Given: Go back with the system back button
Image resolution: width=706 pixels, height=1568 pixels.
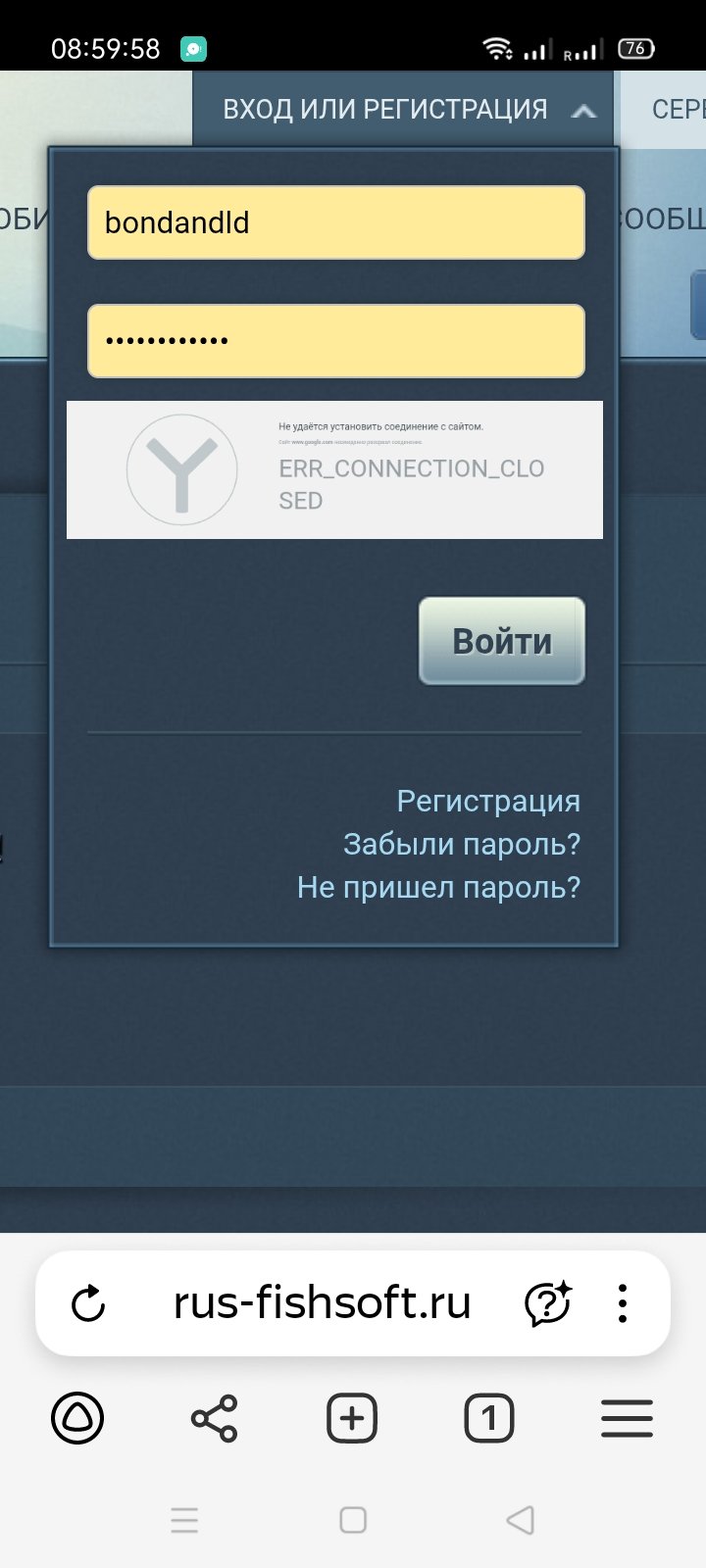Looking at the screenshot, I should tap(520, 1520).
